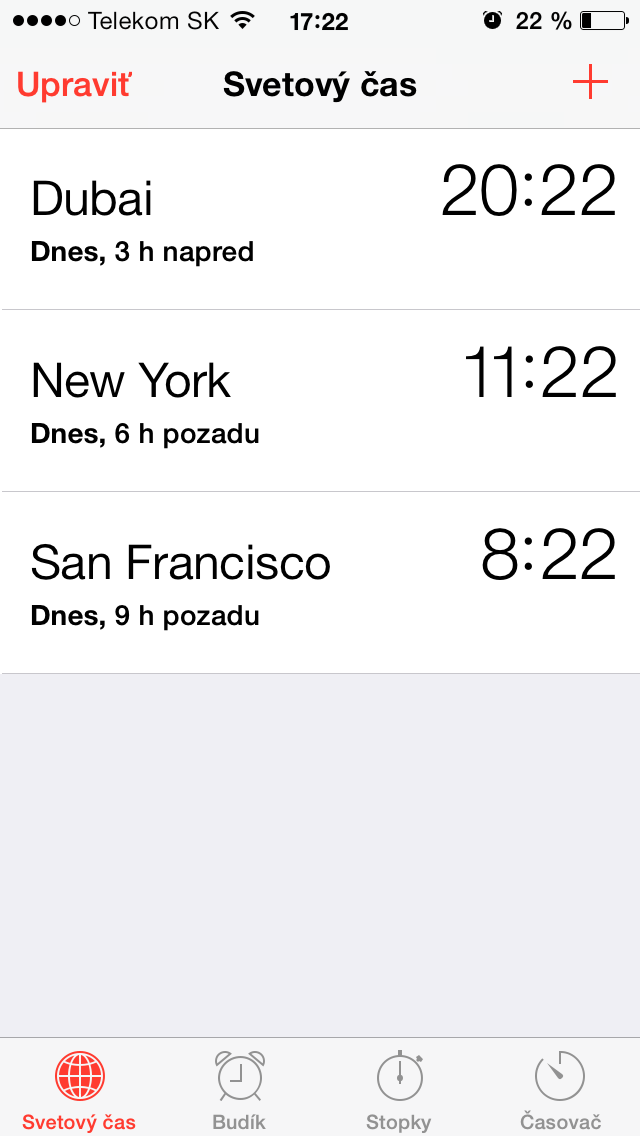Add a new city with the plus icon
Screen dimensions: 640x1136
click(x=590, y=83)
